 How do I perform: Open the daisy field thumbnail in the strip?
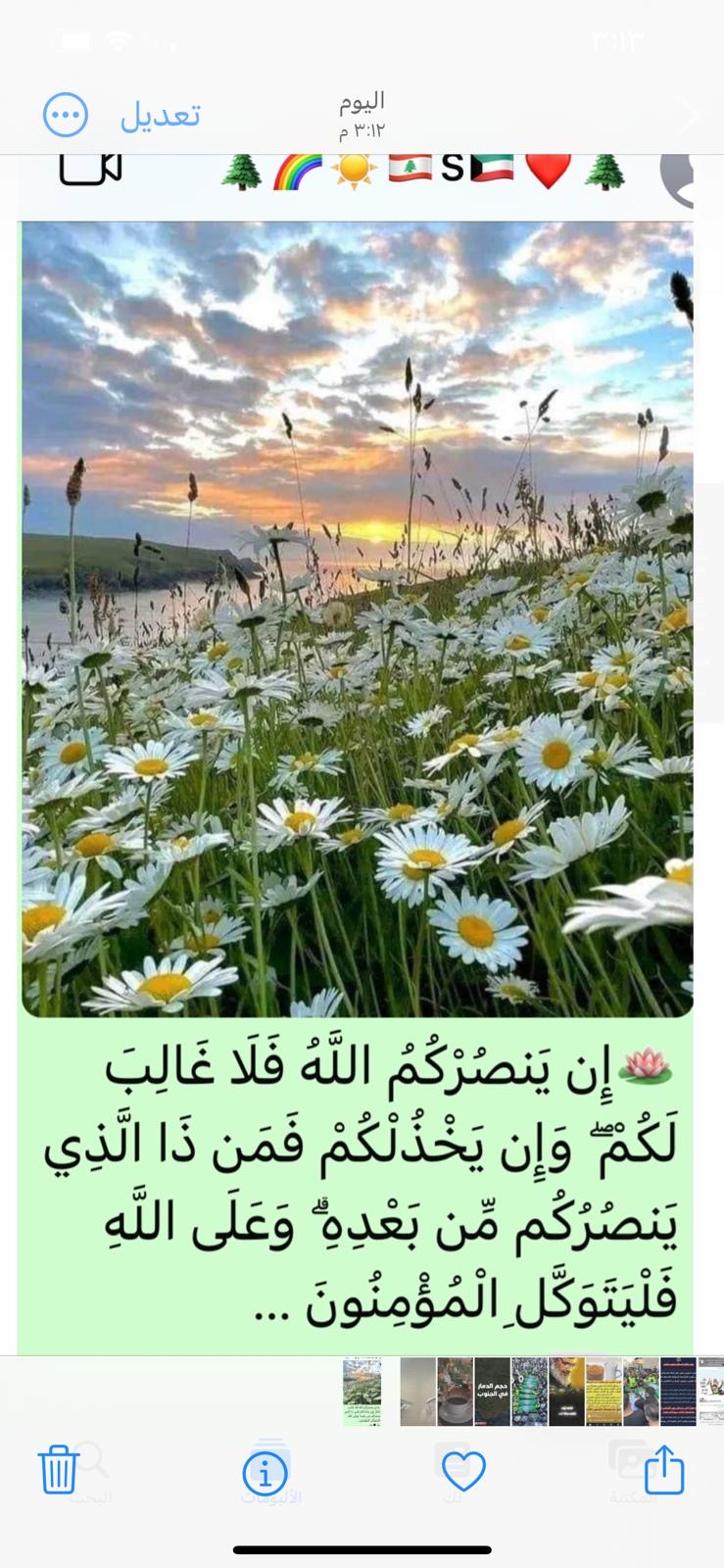point(362,1391)
